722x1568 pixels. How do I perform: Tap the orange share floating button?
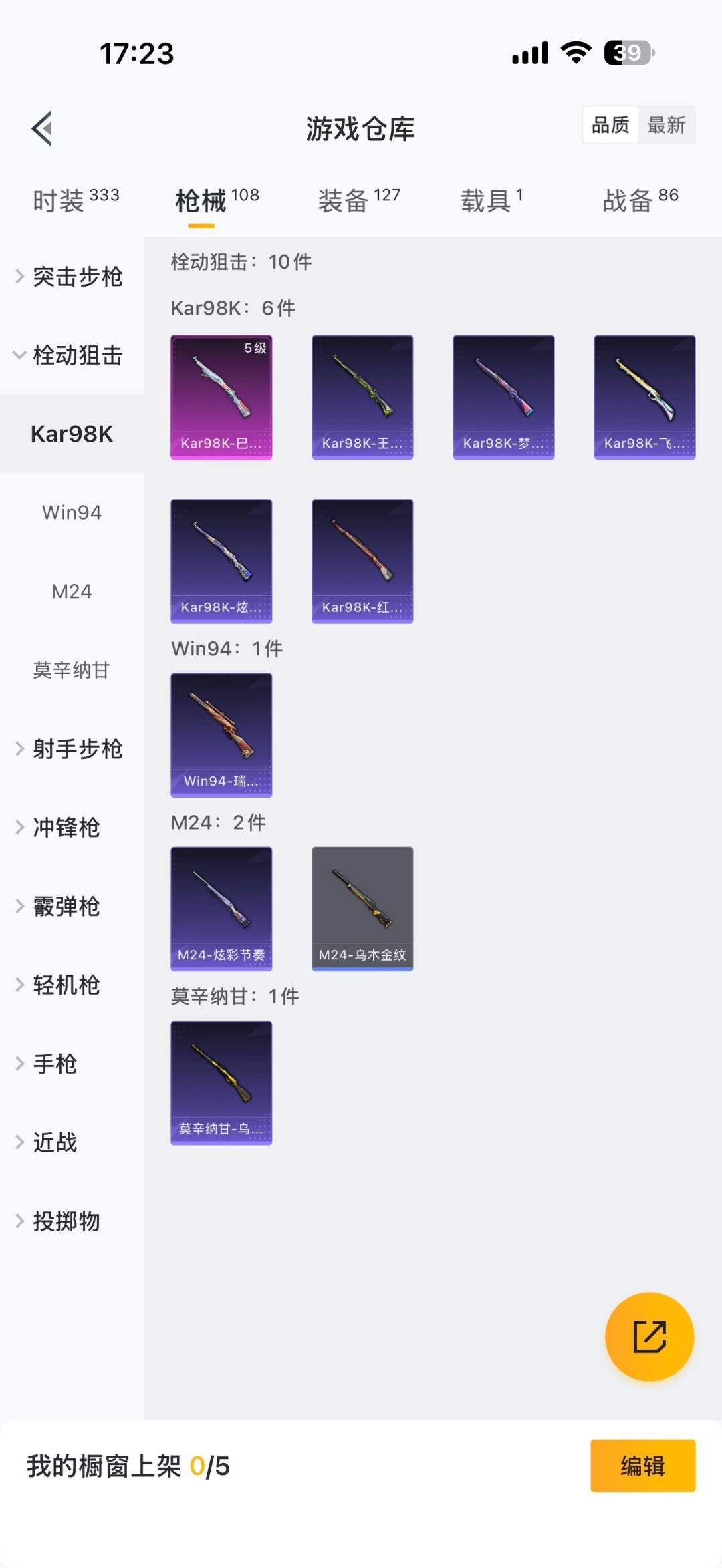[649, 1336]
